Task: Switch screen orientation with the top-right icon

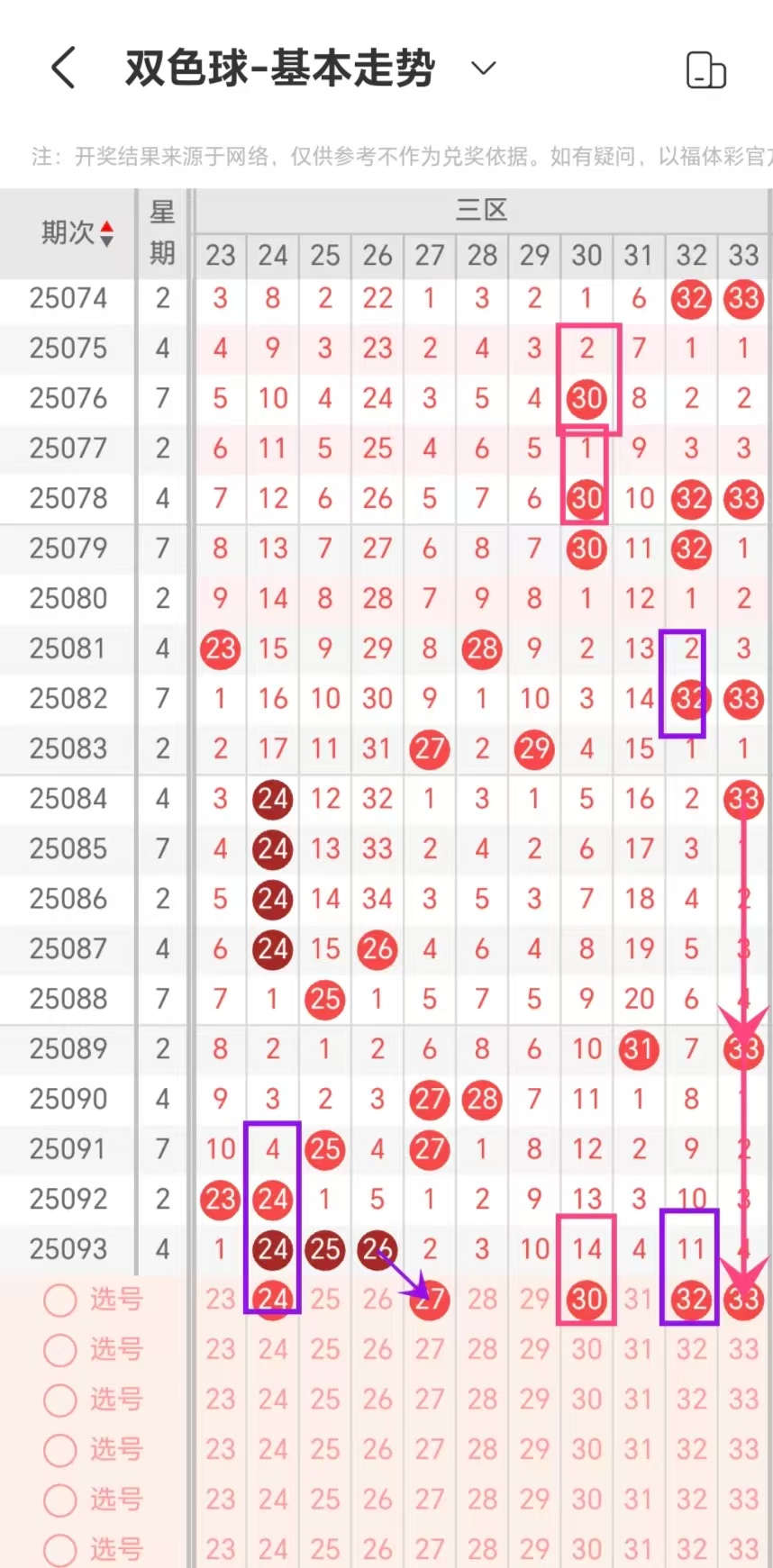Action: click(x=705, y=70)
